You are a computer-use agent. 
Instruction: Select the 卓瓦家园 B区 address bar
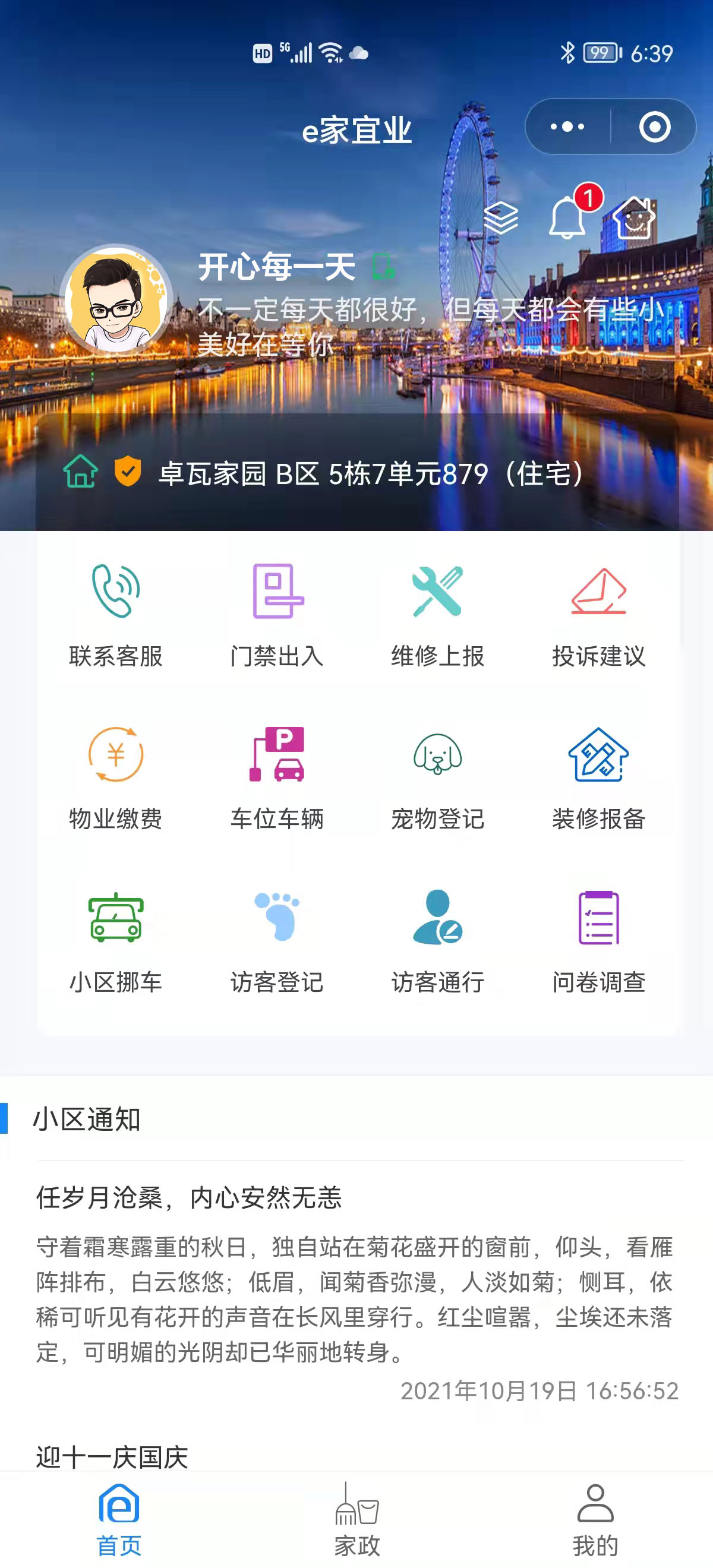coord(357,473)
